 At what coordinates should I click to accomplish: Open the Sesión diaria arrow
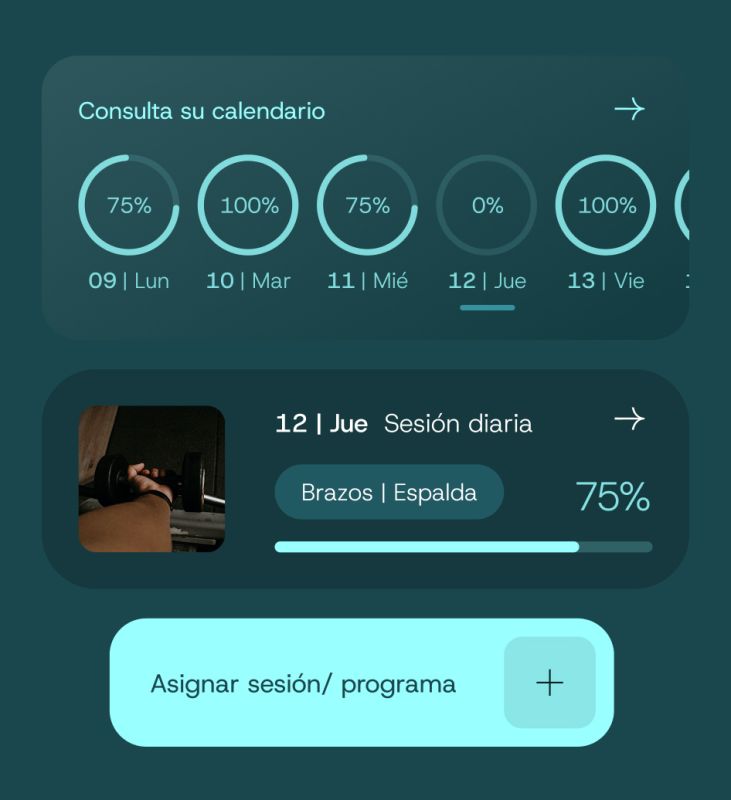coord(629,420)
